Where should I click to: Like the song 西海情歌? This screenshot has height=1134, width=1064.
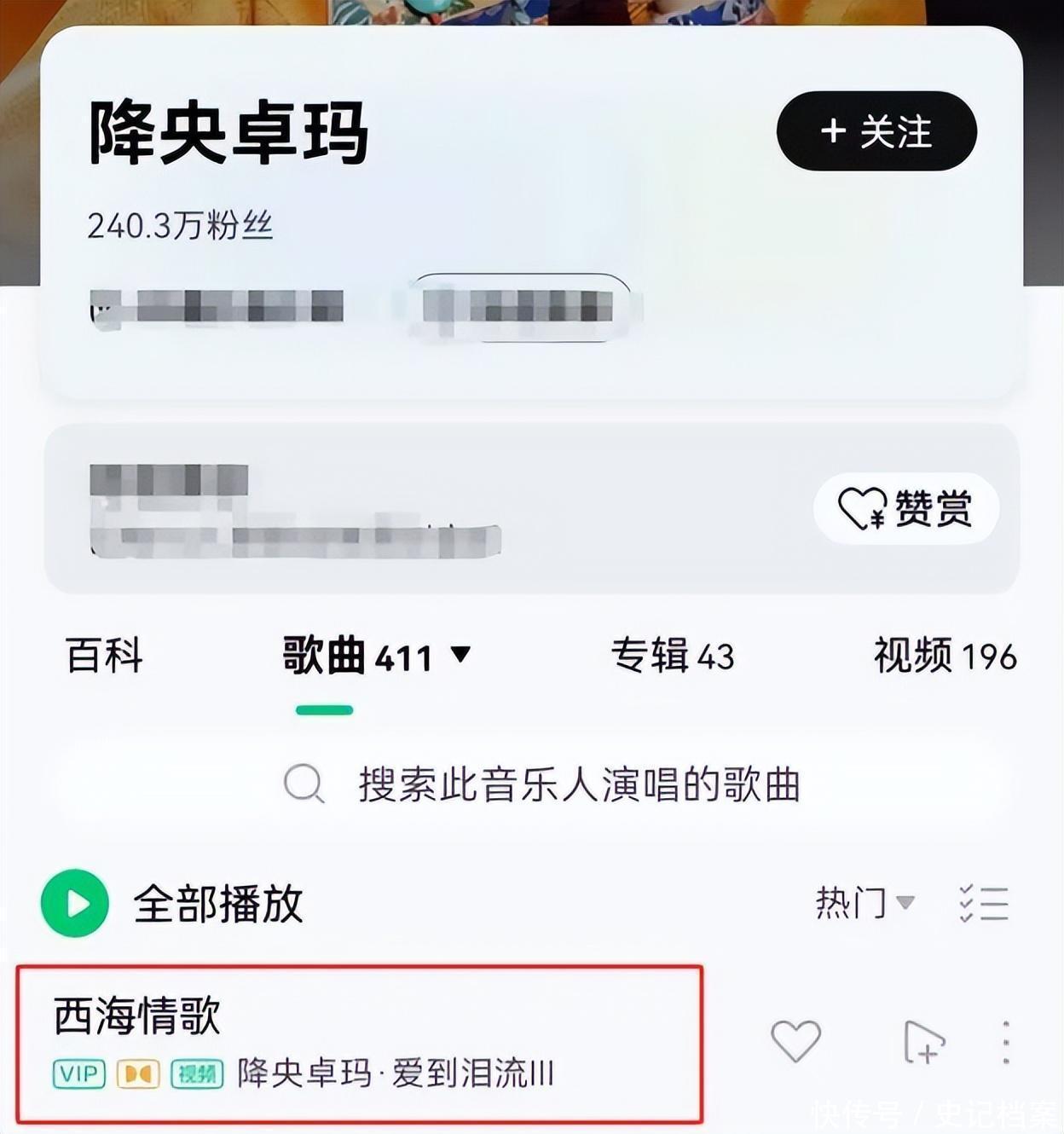[795, 1041]
